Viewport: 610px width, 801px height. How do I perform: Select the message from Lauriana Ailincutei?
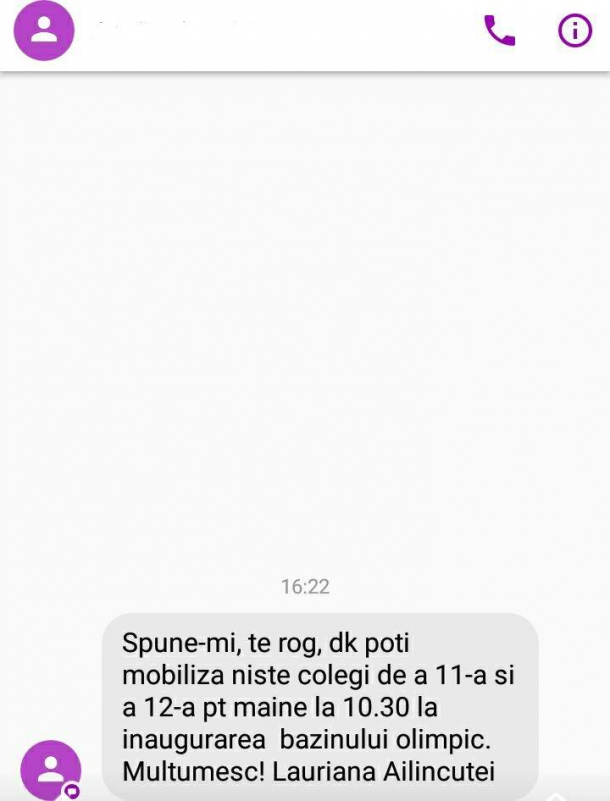[x=320, y=706]
